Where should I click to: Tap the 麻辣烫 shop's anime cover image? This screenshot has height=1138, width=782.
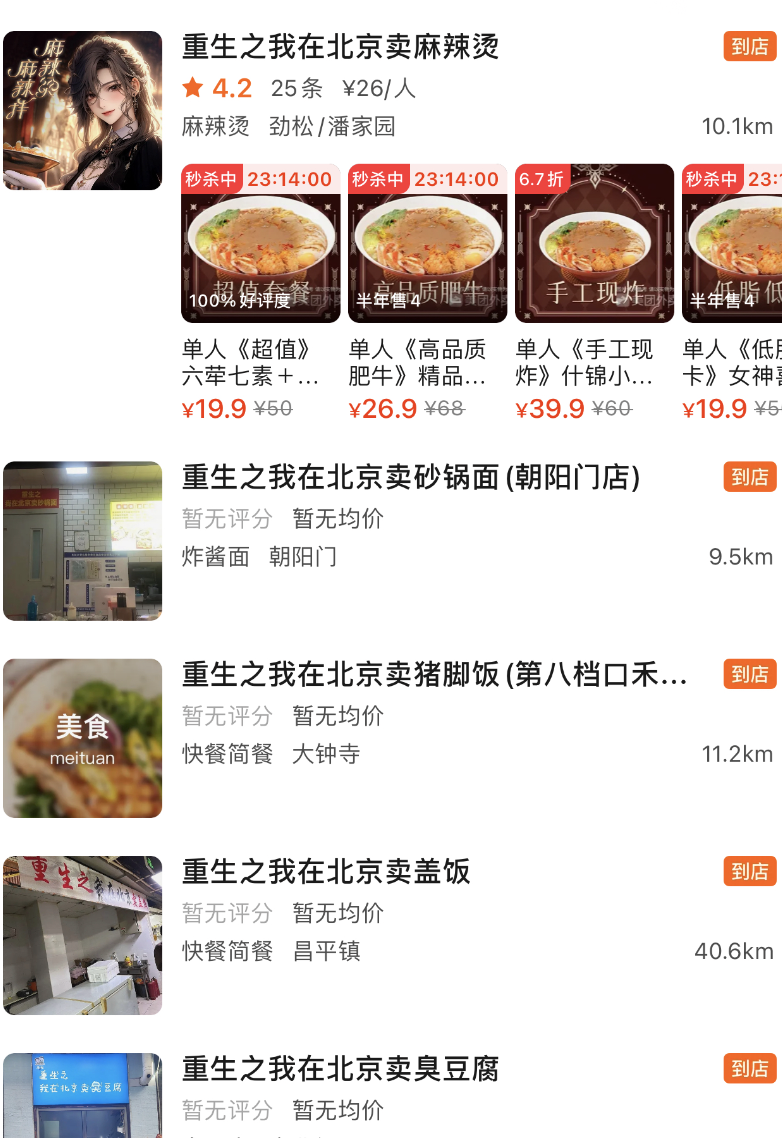[x=82, y=110]
